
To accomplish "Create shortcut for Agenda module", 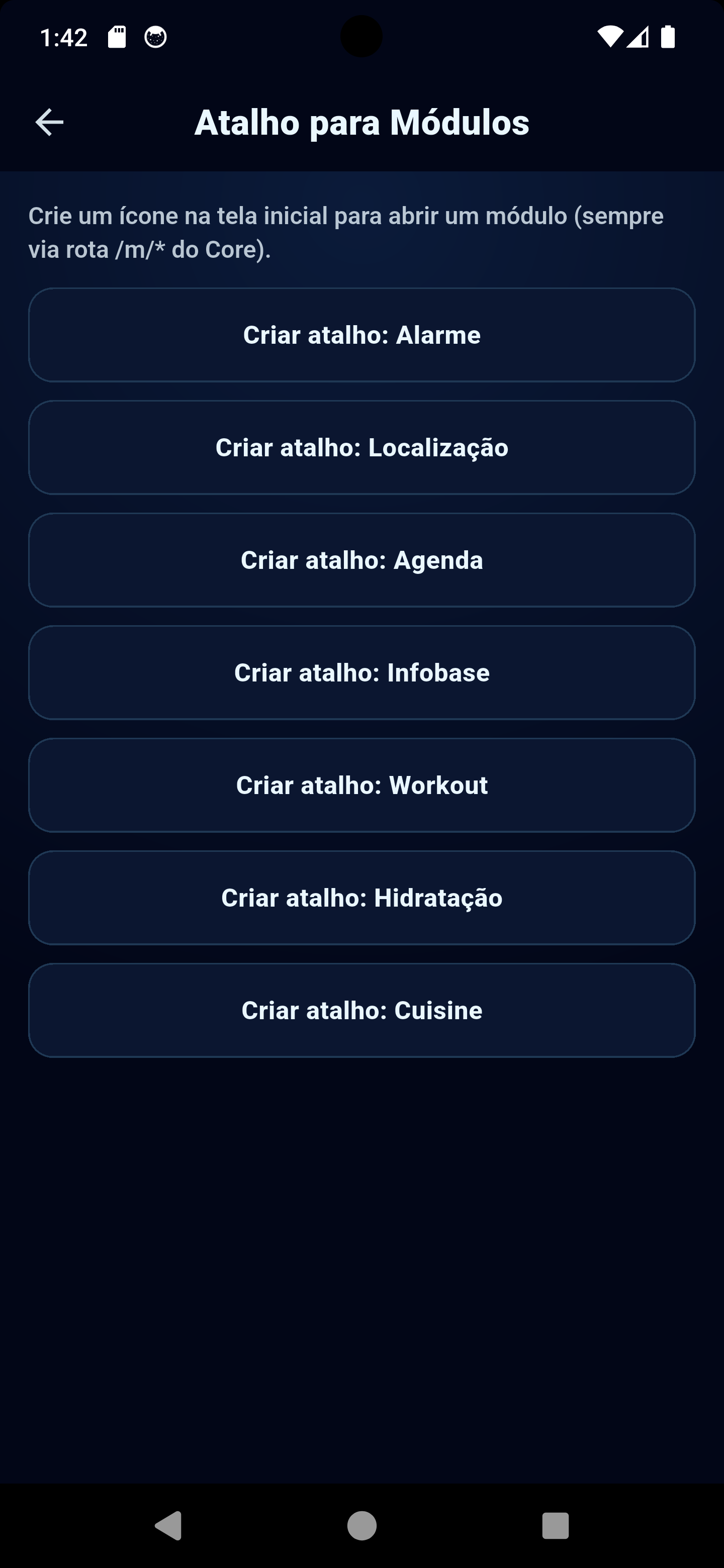I will [361, 560].
